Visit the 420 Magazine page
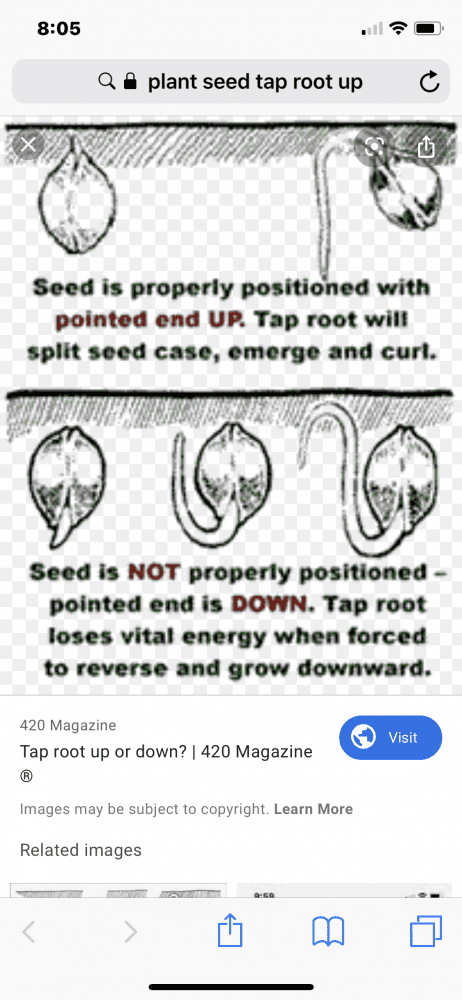 391,738
